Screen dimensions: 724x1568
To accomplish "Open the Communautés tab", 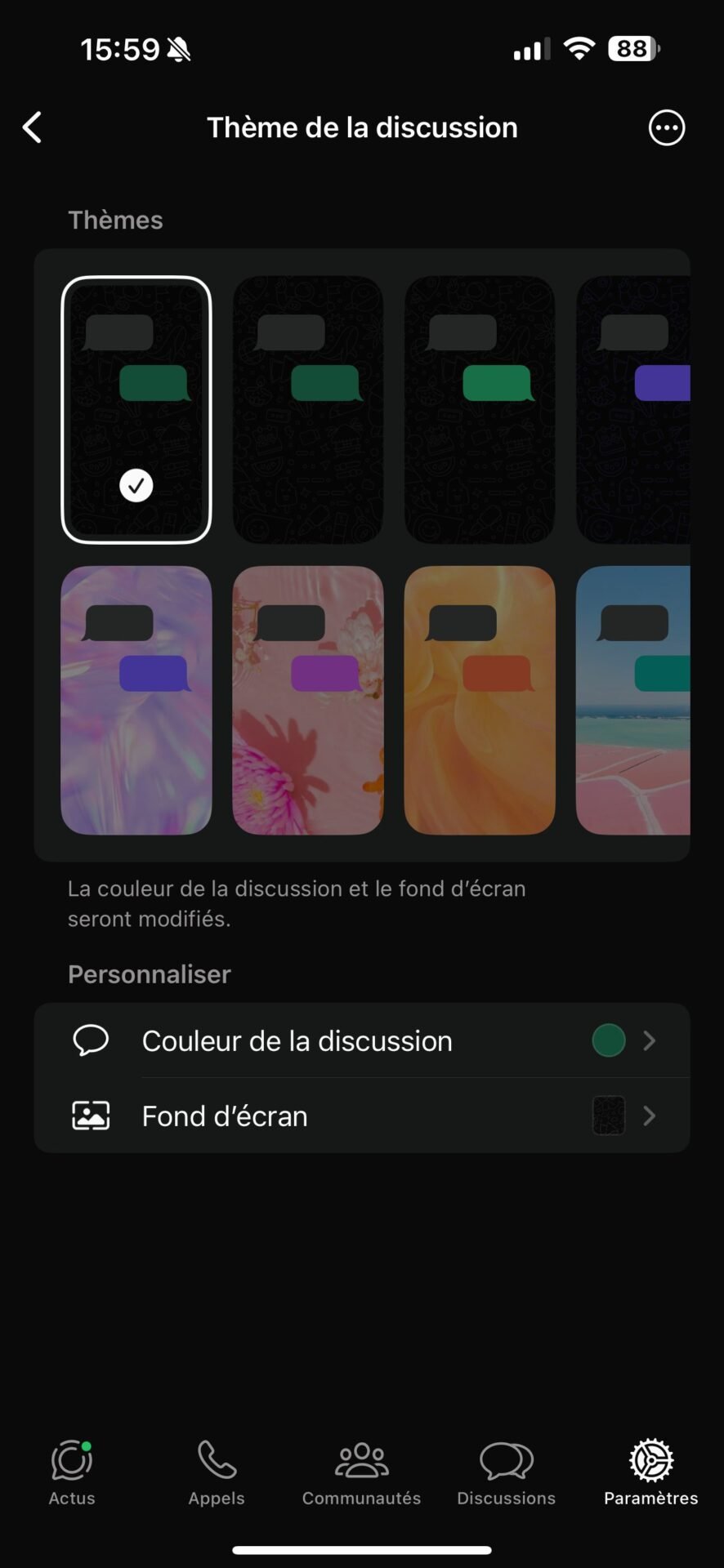I will coord(361,1473).
